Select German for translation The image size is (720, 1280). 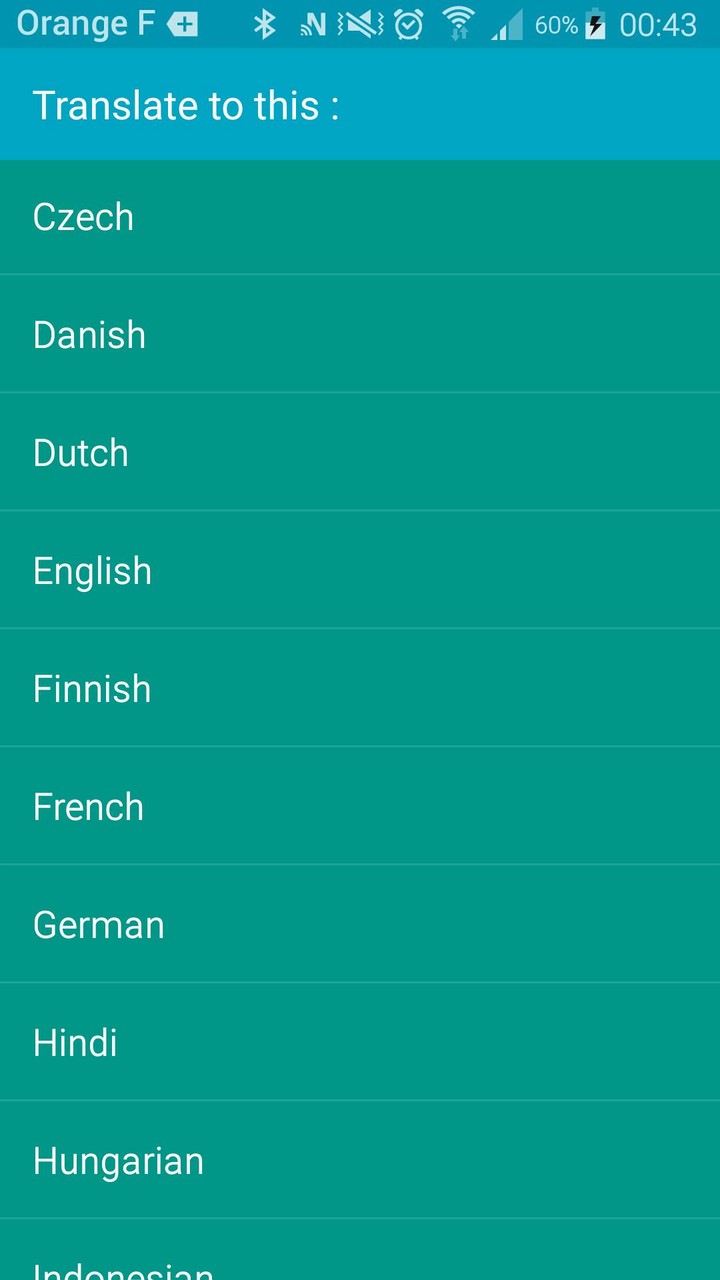pos(360,924)
